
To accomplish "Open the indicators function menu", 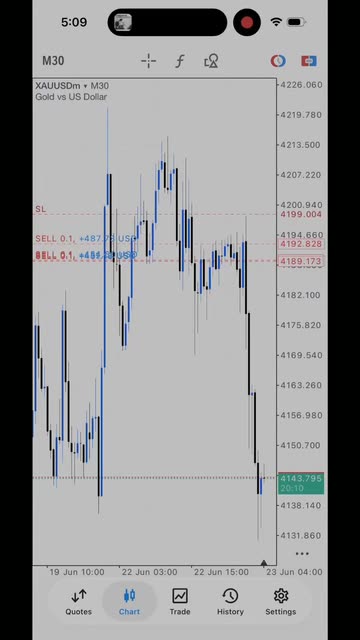I will [180, 61].
